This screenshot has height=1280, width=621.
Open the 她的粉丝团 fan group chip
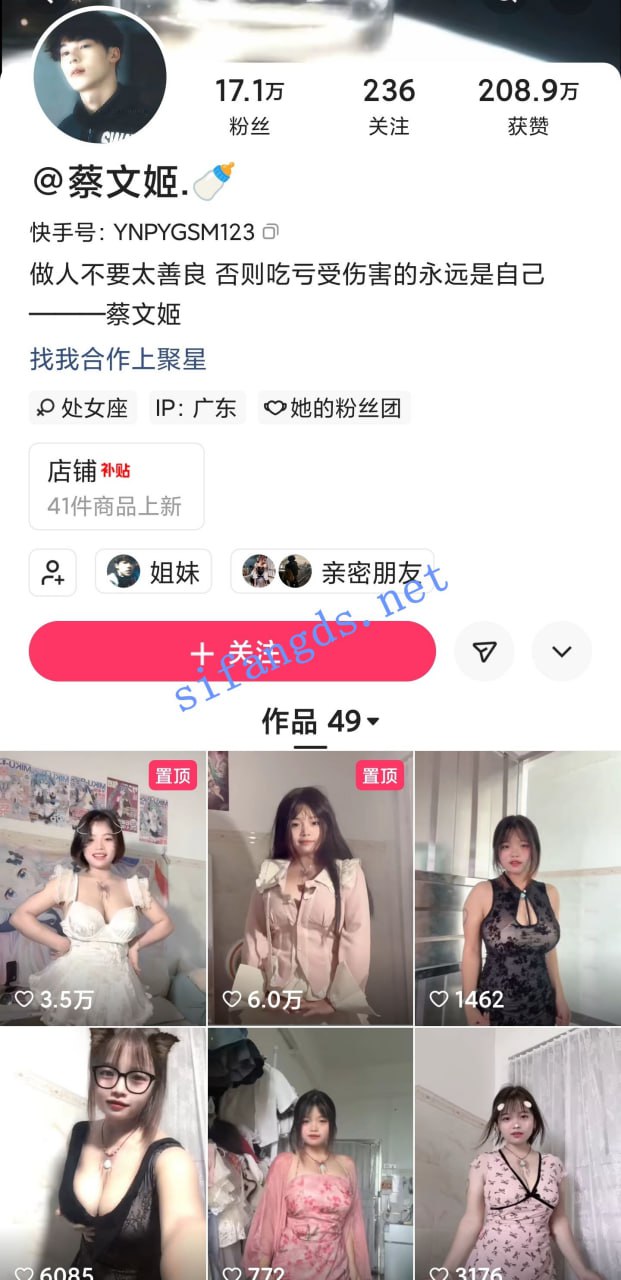click(334, 408)
